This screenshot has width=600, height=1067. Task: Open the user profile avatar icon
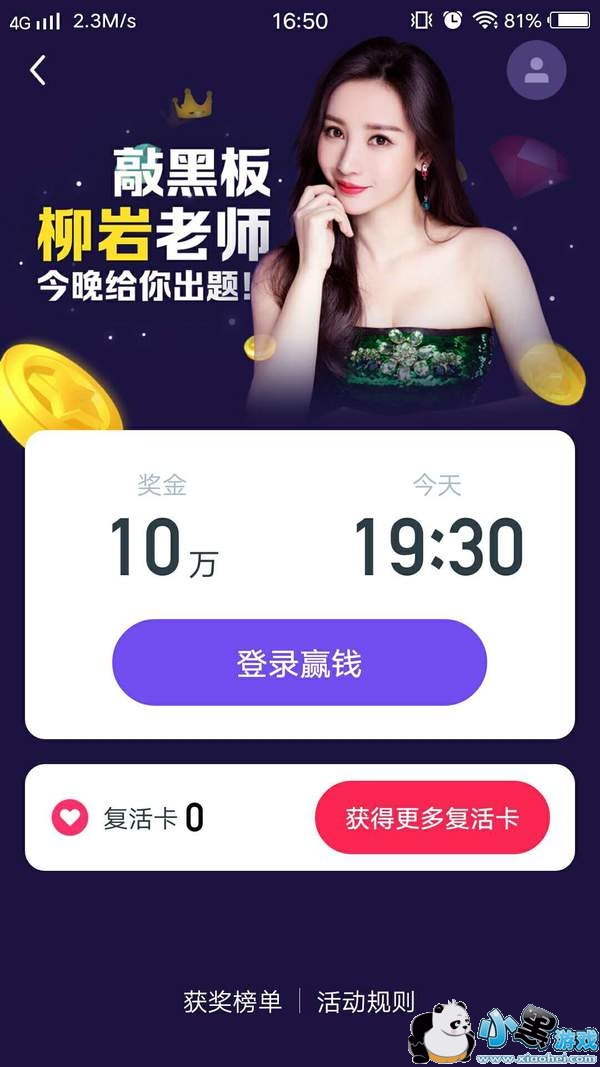536,70
